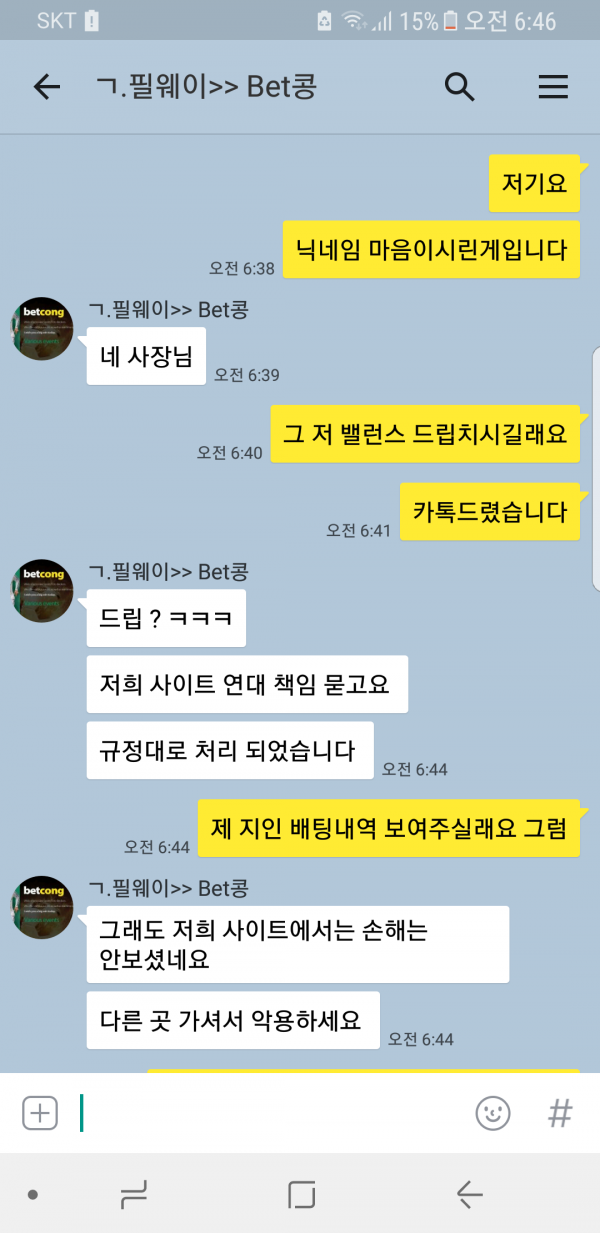The image size is (600, 1233).
Task: Open the chat room menu
Action: coord(553,87)
